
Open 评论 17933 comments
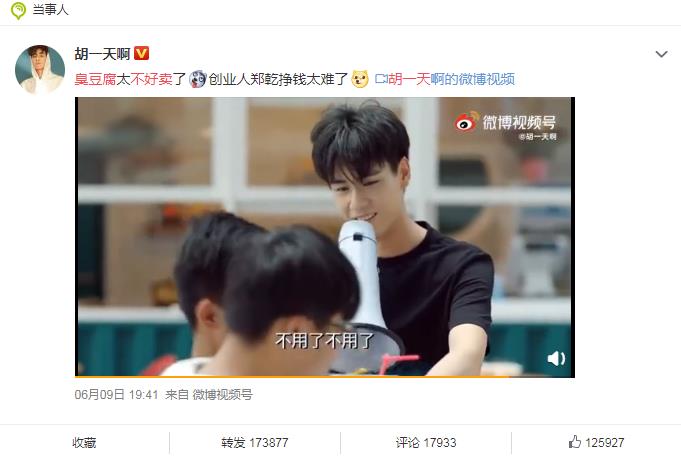pyautogui.click(x=425, y=442)
